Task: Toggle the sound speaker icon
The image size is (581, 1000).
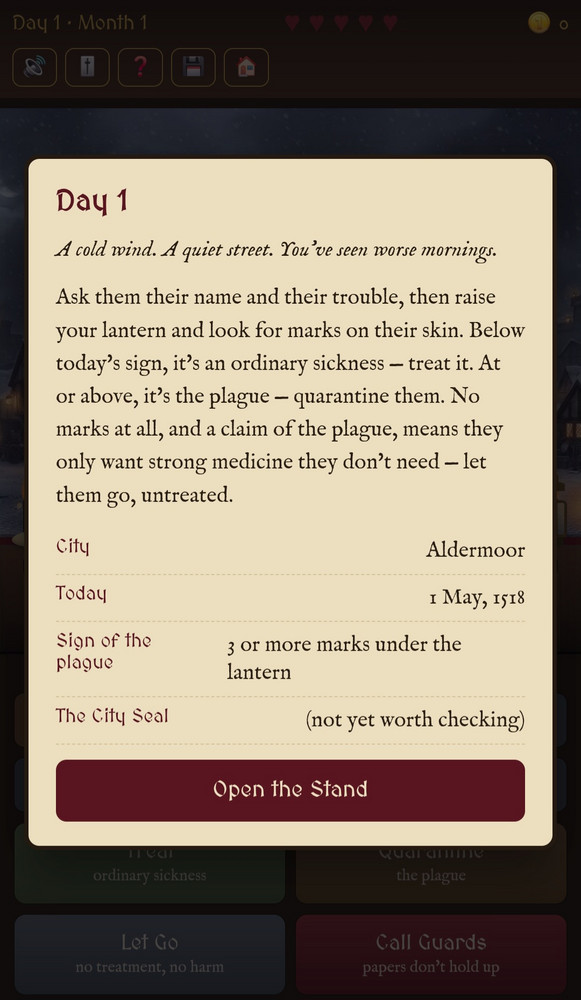Action: point(34,67)
